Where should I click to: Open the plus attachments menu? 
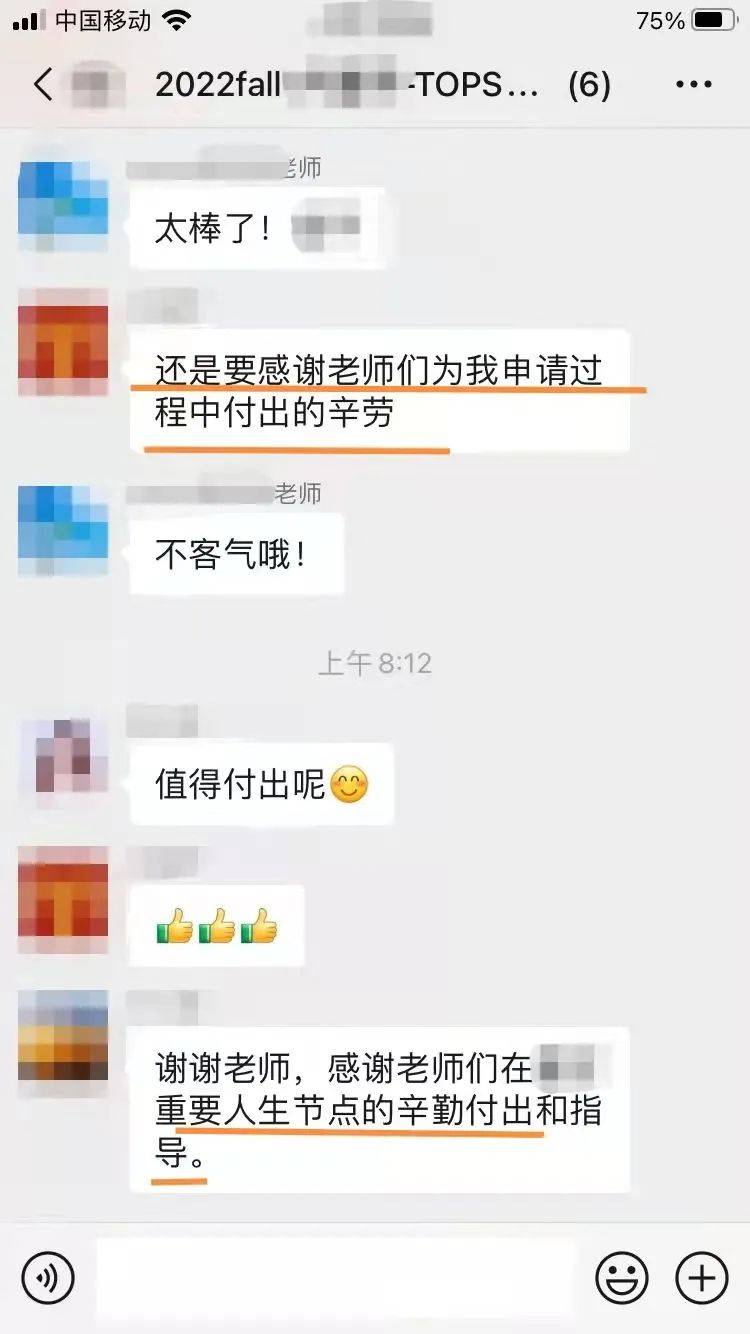click(x=702, y=1277)
